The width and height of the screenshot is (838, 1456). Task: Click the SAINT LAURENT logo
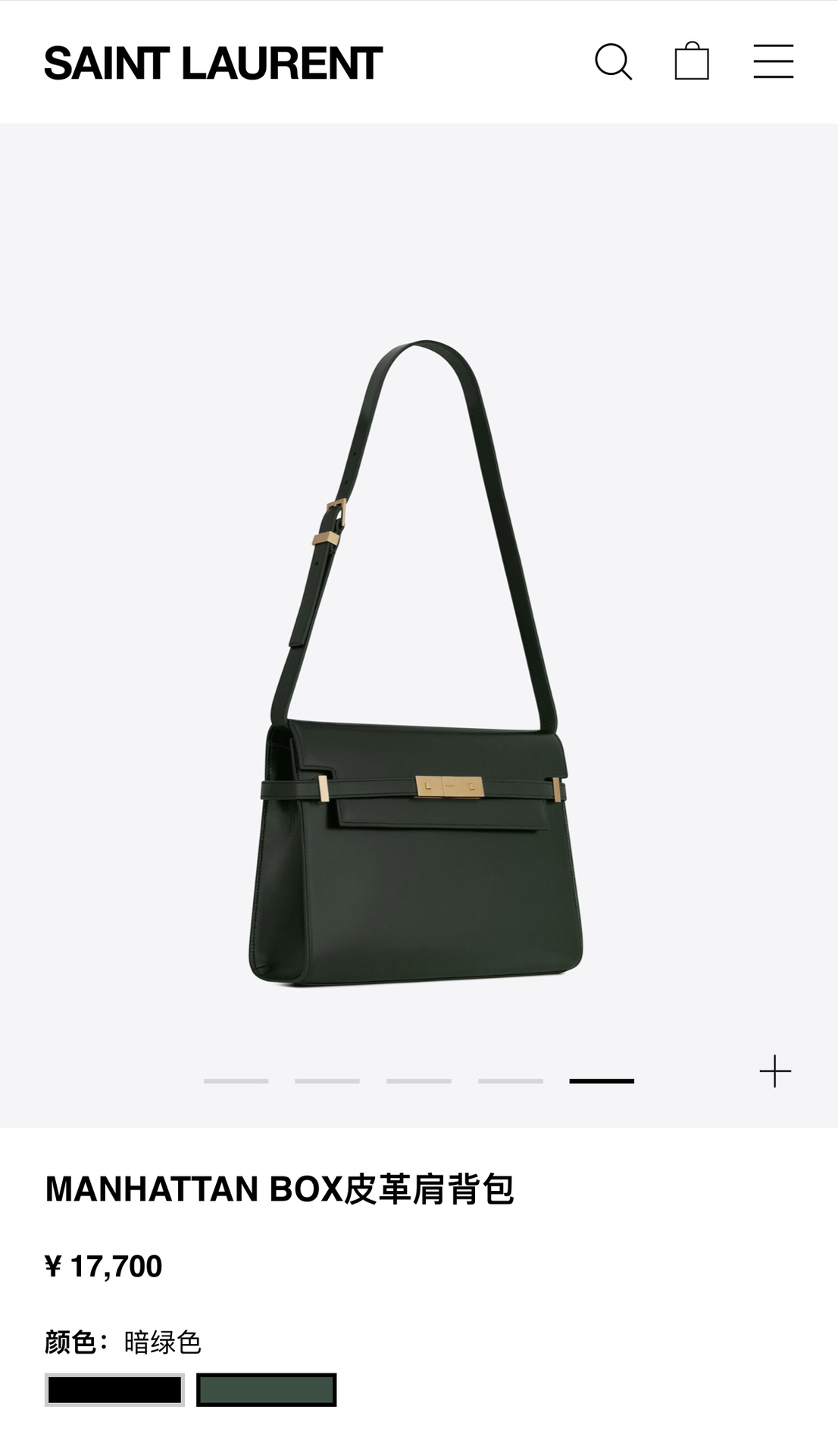pos(214,64)
